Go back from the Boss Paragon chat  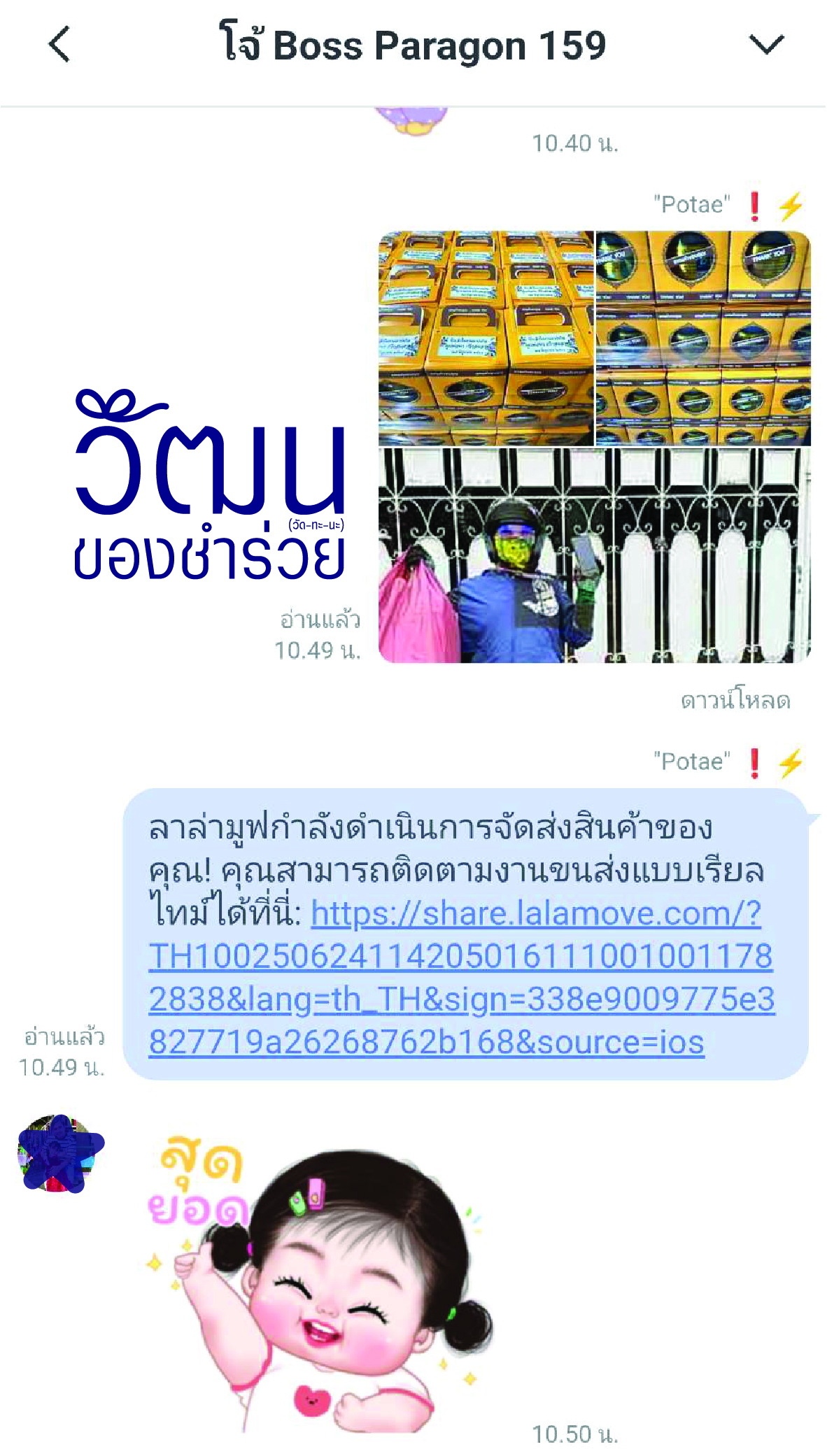click(x=59, y=45)
